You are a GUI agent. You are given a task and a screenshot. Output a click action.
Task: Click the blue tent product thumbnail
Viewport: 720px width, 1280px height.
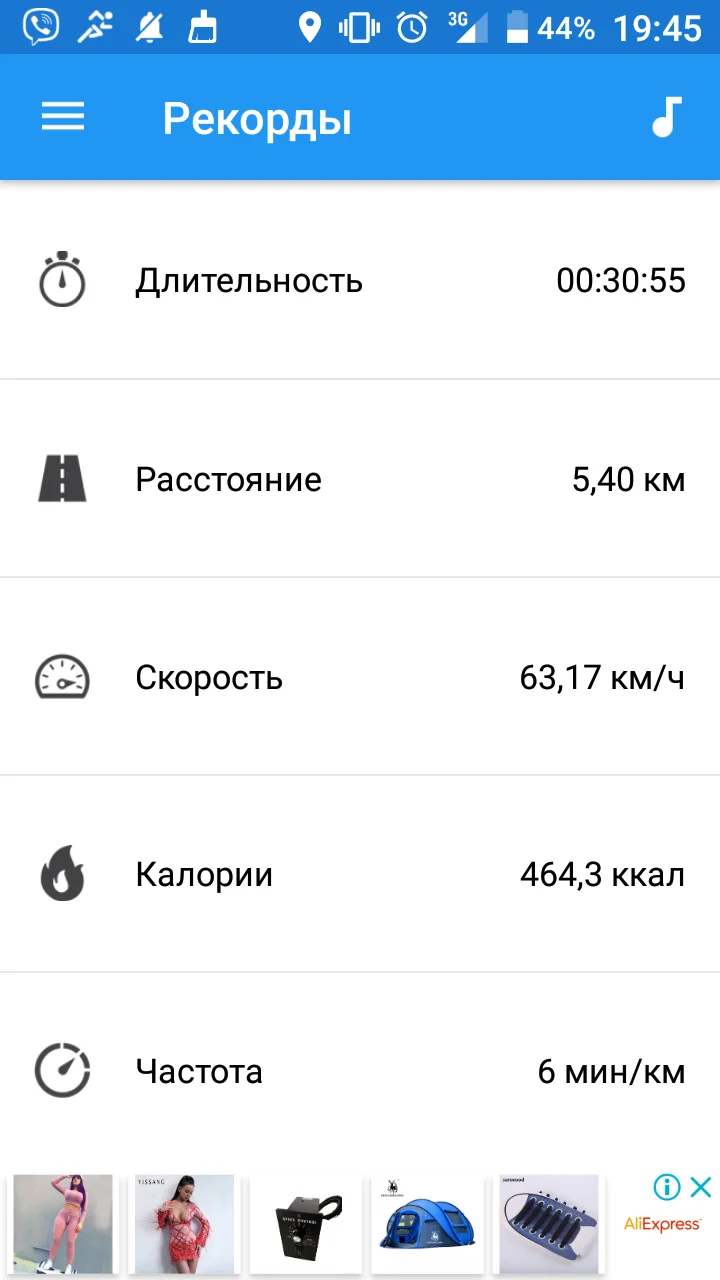(x=427, y=1224)
